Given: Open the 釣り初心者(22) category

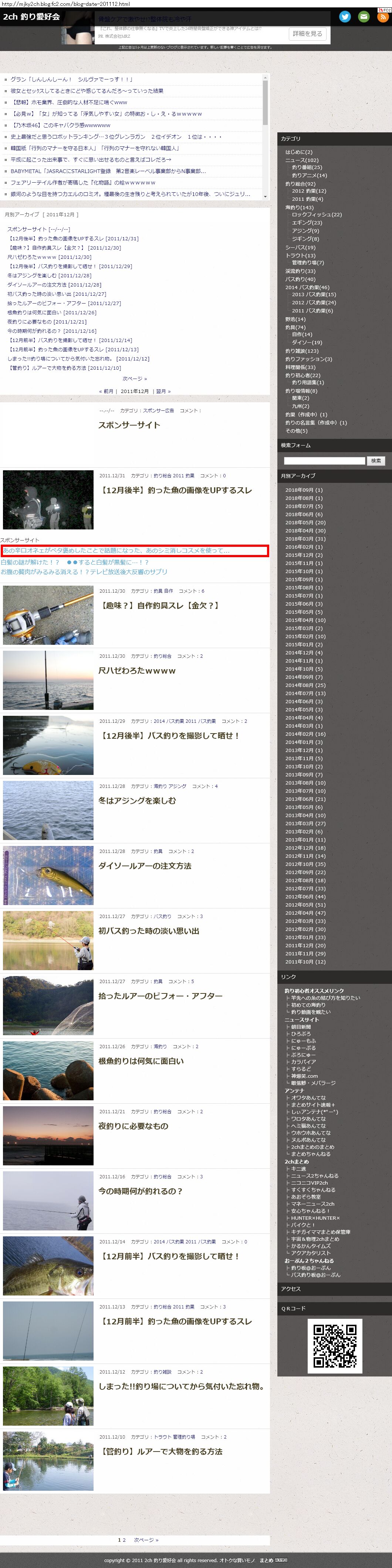Looking at the screenshot, I should (x=303, y=375).
